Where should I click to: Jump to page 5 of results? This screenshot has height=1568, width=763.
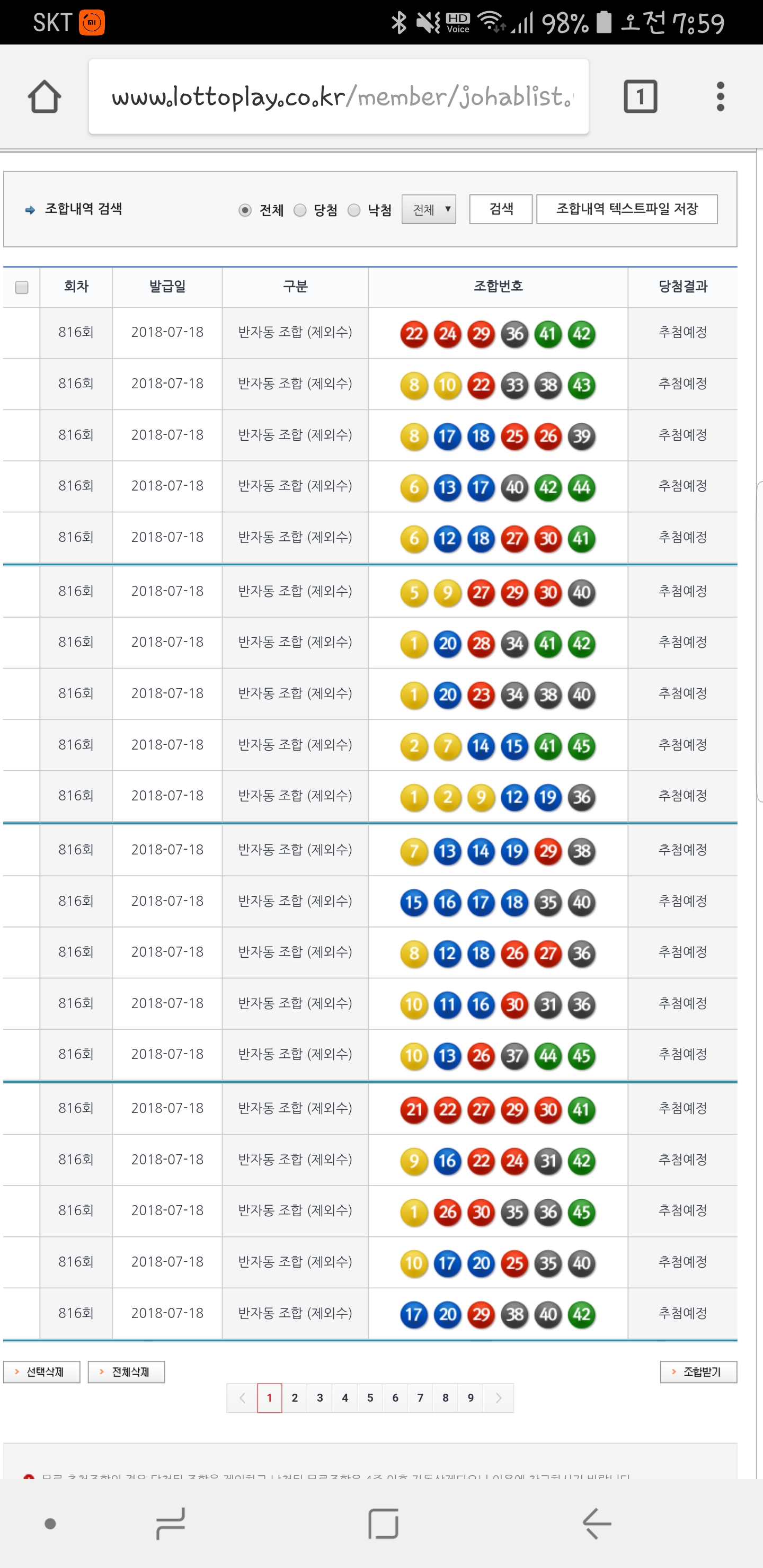pos(370,1397)
